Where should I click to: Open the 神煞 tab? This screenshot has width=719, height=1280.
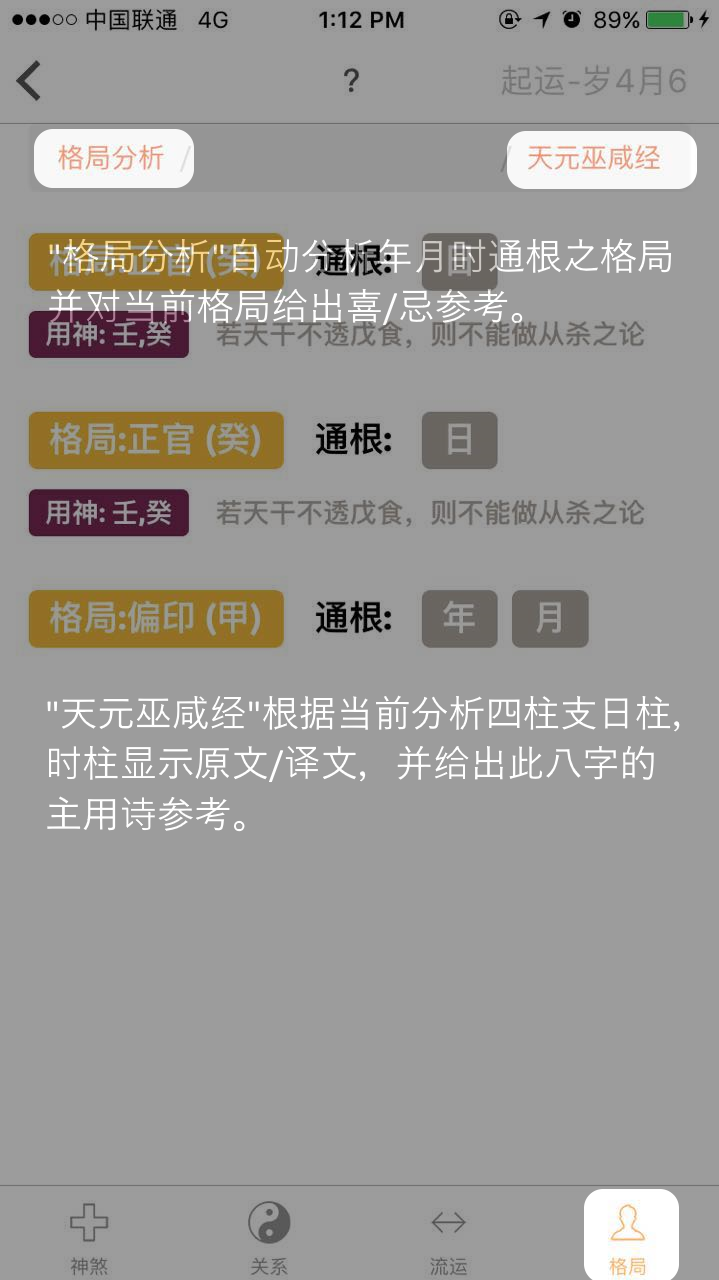coord(89,1236)
